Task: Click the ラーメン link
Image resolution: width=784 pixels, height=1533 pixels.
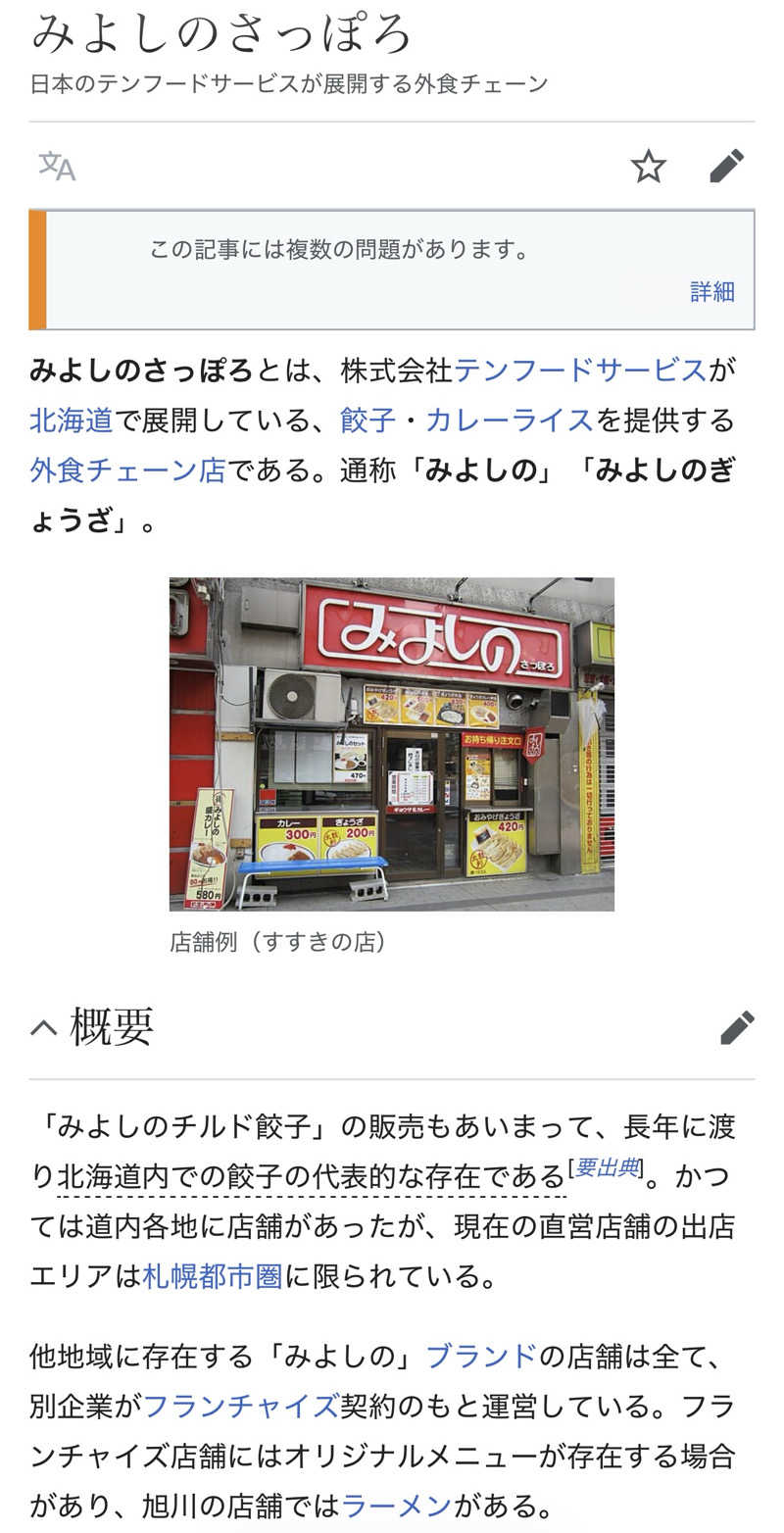Action: (x=402, y=1505)
